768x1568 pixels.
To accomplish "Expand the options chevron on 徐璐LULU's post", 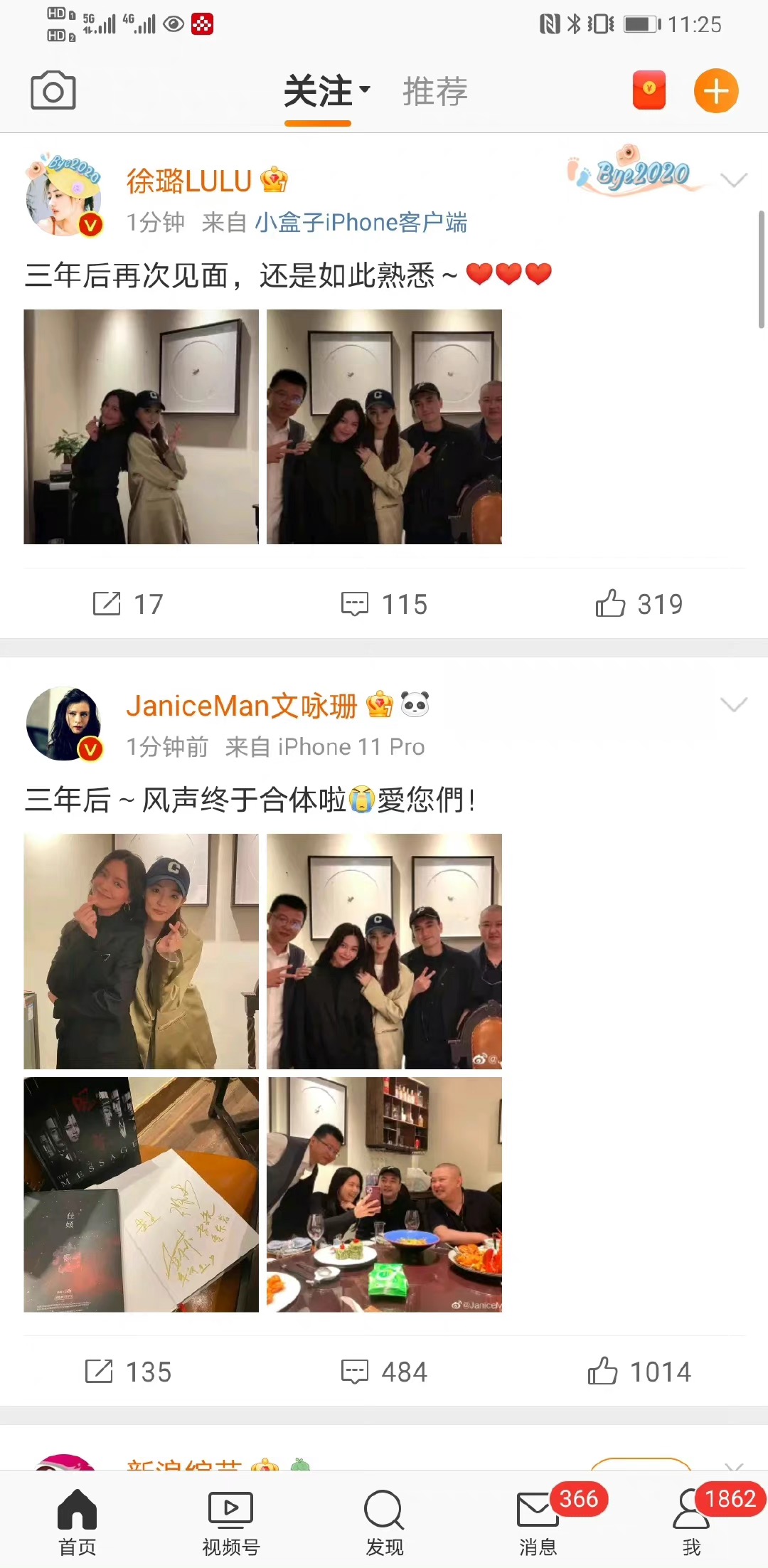I will [x=733, y=179].
